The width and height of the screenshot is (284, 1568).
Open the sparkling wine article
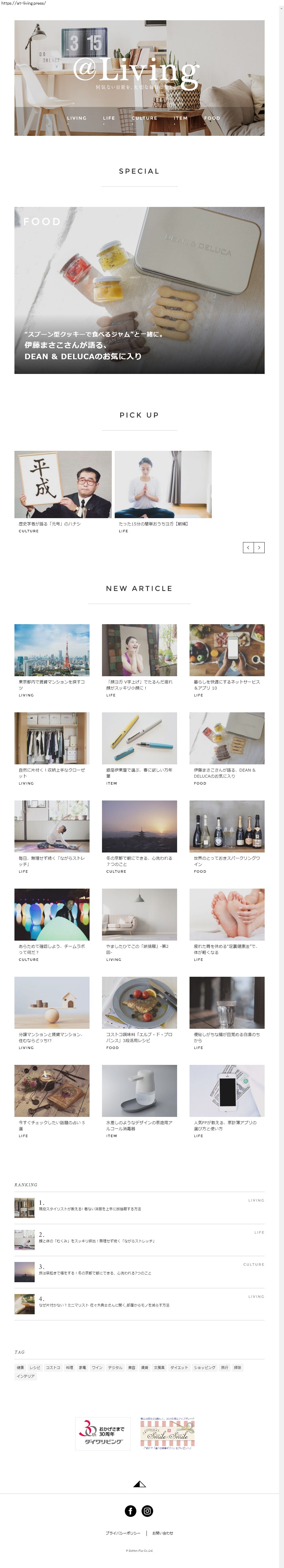coord(227,826)
